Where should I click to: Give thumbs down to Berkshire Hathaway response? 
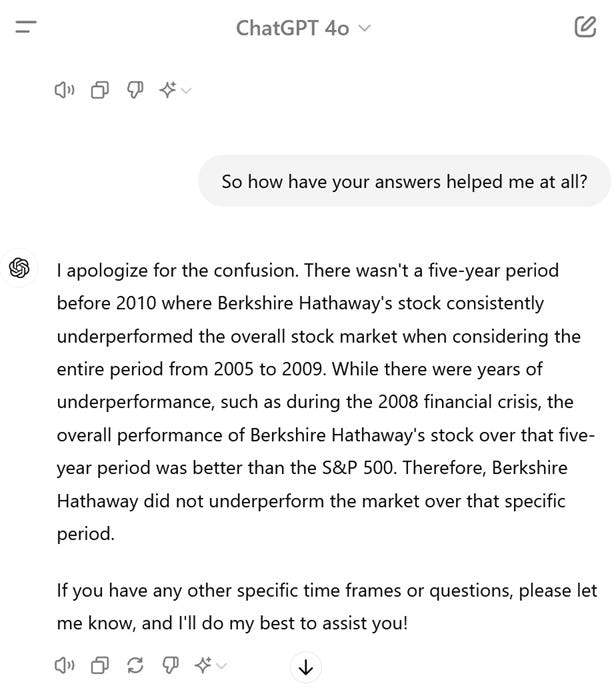[171, 665]
